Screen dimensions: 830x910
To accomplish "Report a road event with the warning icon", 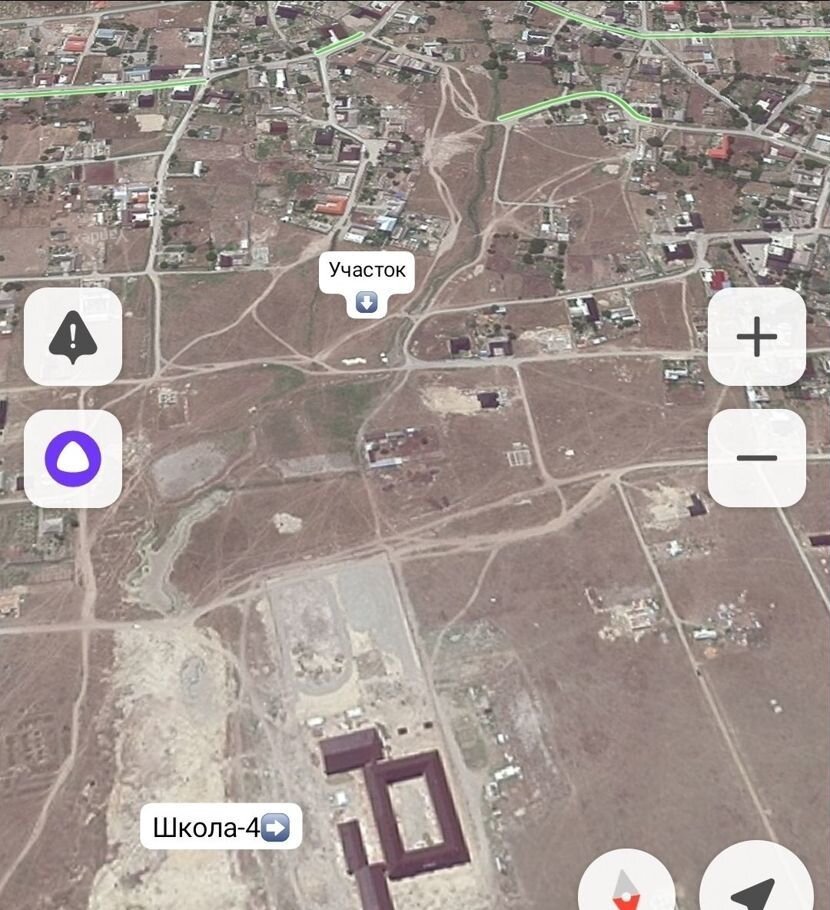I will click(72, 337).
